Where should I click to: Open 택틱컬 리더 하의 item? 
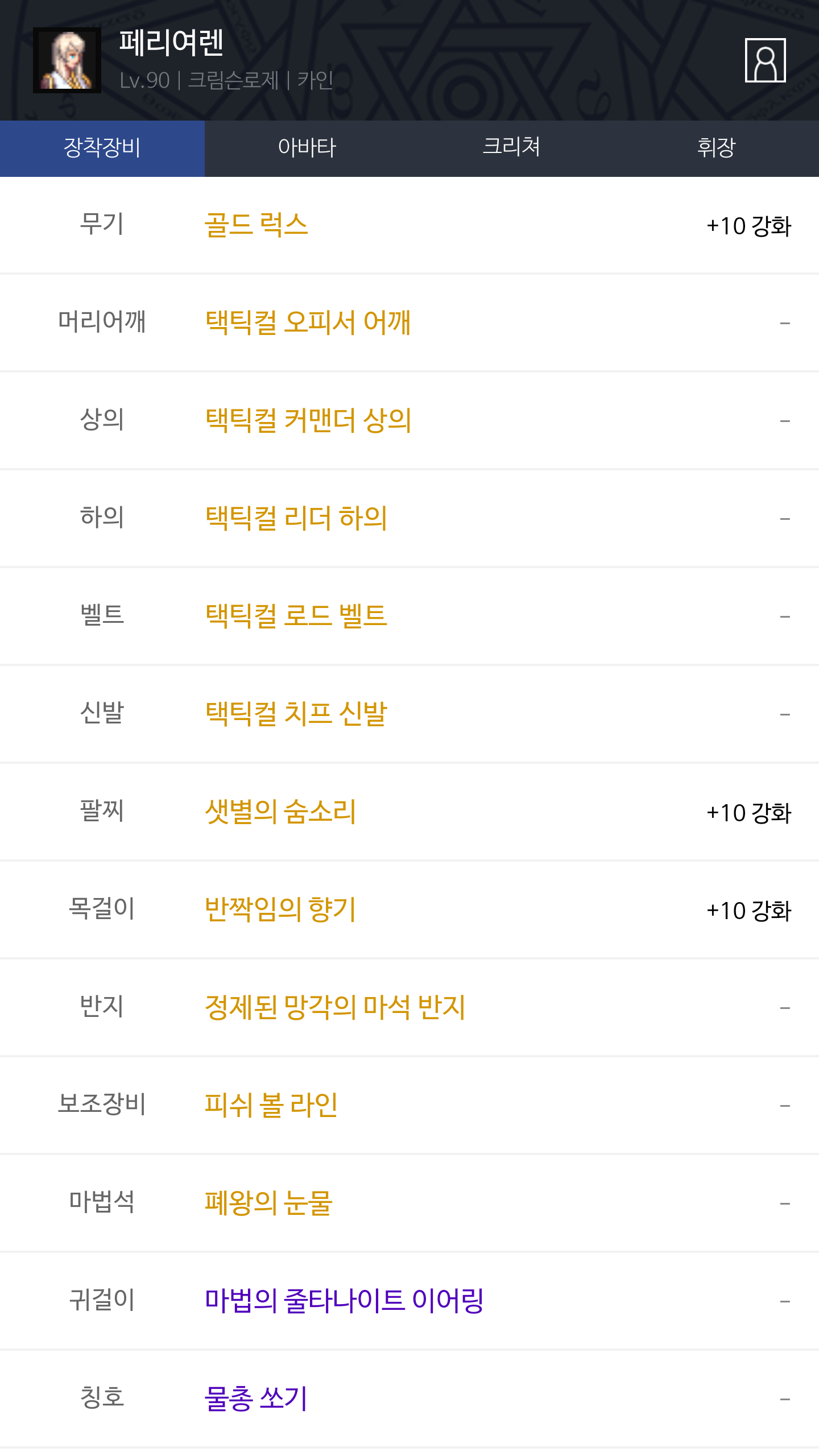296,519
